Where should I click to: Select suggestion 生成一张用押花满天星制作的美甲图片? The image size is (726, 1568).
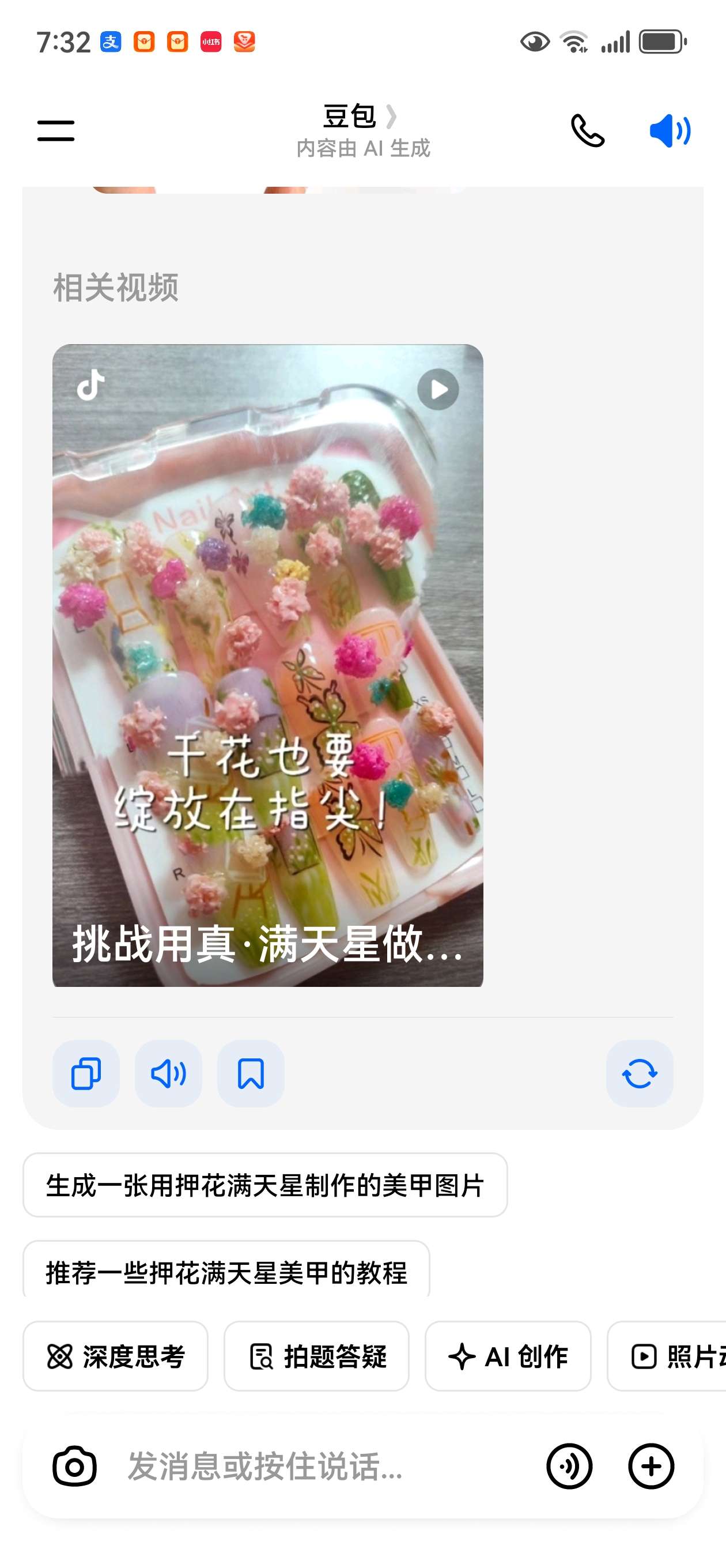pos(264,1185)
